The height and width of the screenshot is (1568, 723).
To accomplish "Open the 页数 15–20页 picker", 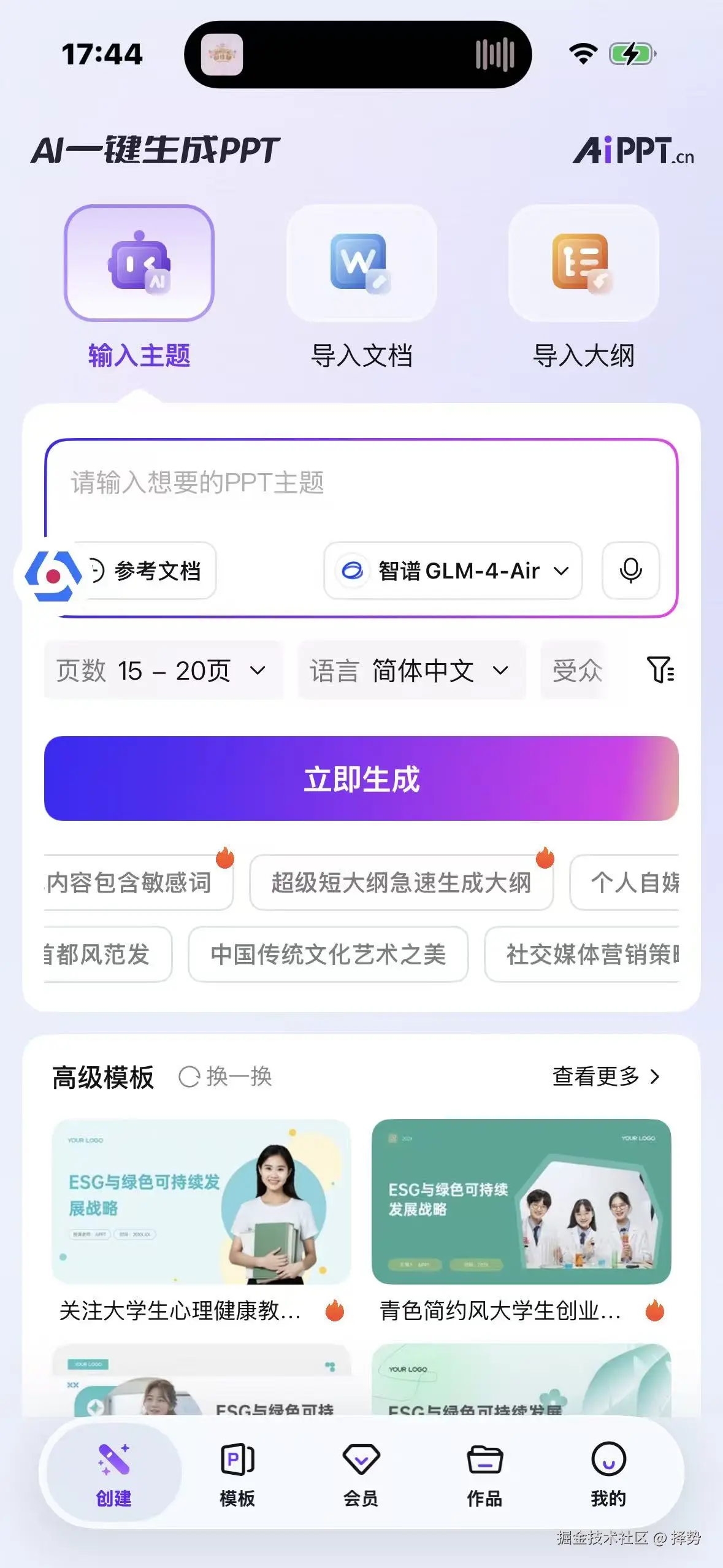I will tap(163, 671).
